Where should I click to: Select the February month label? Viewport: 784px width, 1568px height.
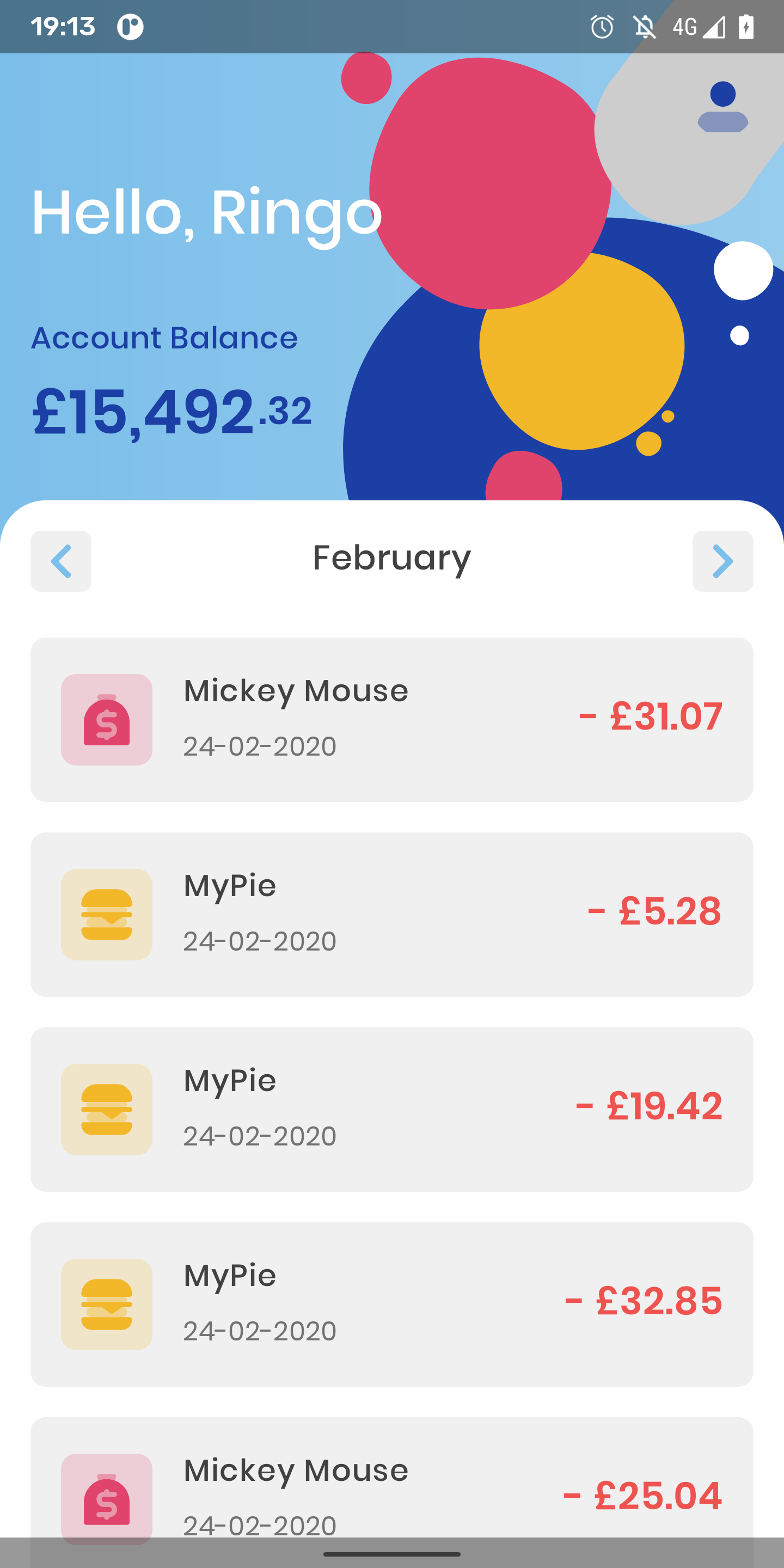(x=391, y=558)
